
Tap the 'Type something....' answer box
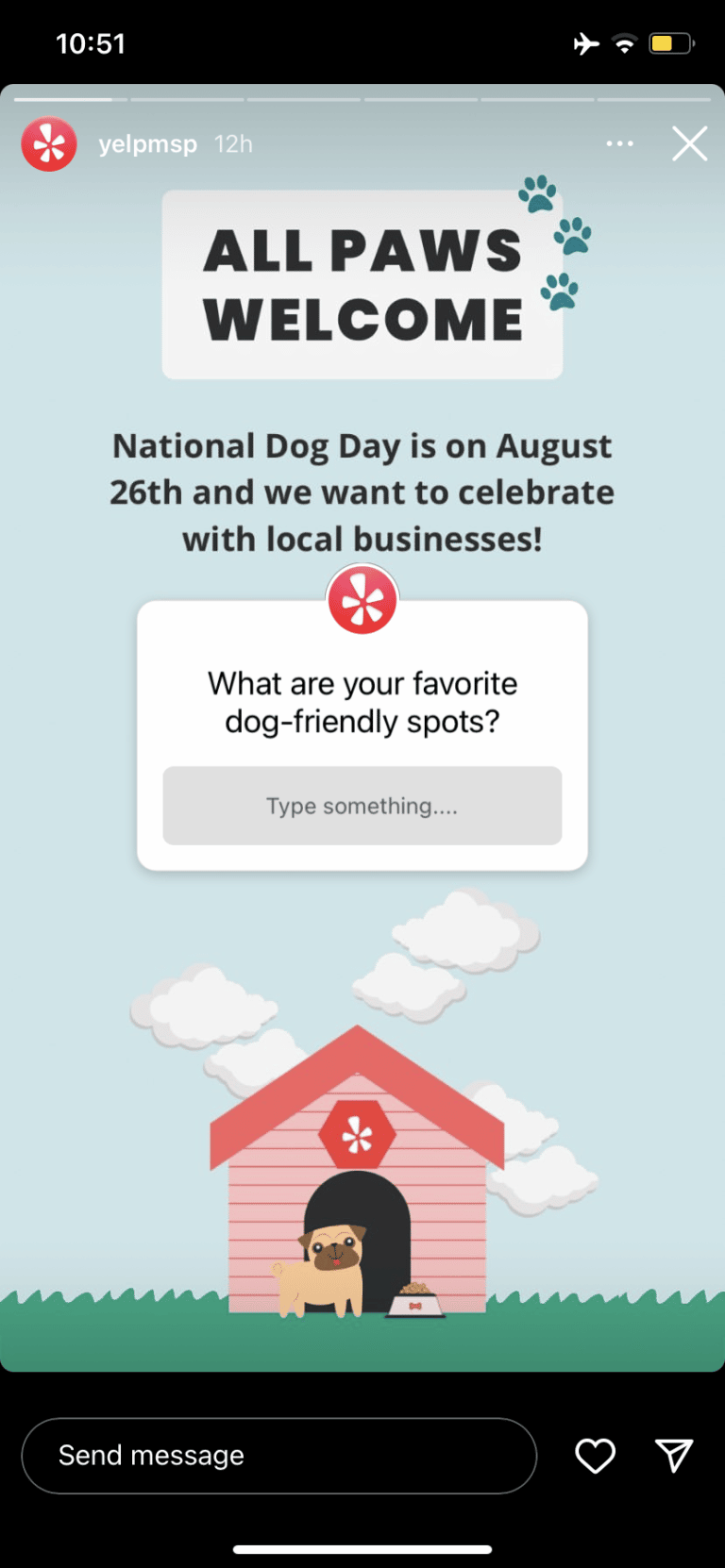362,806
